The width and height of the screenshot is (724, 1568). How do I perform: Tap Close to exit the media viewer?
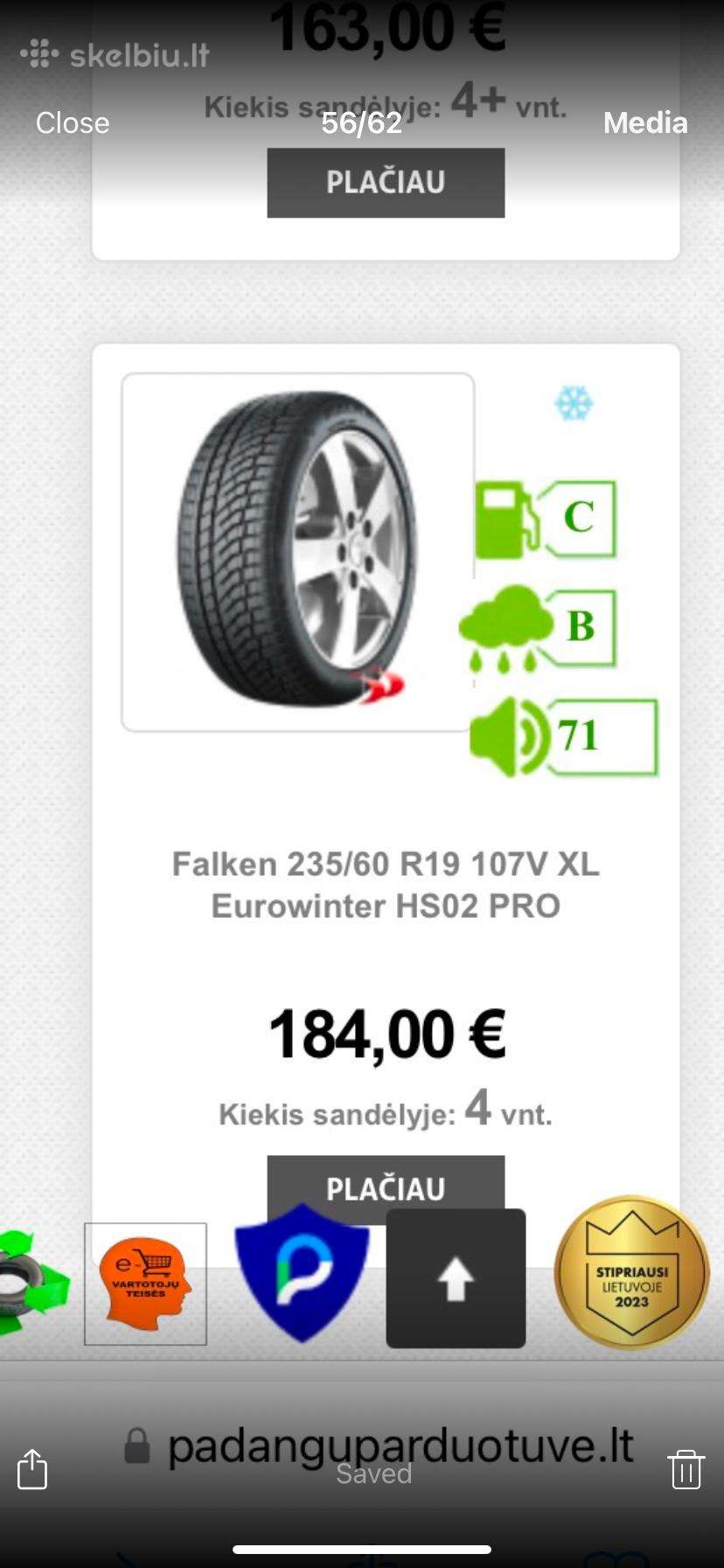[x=72, y=122]
